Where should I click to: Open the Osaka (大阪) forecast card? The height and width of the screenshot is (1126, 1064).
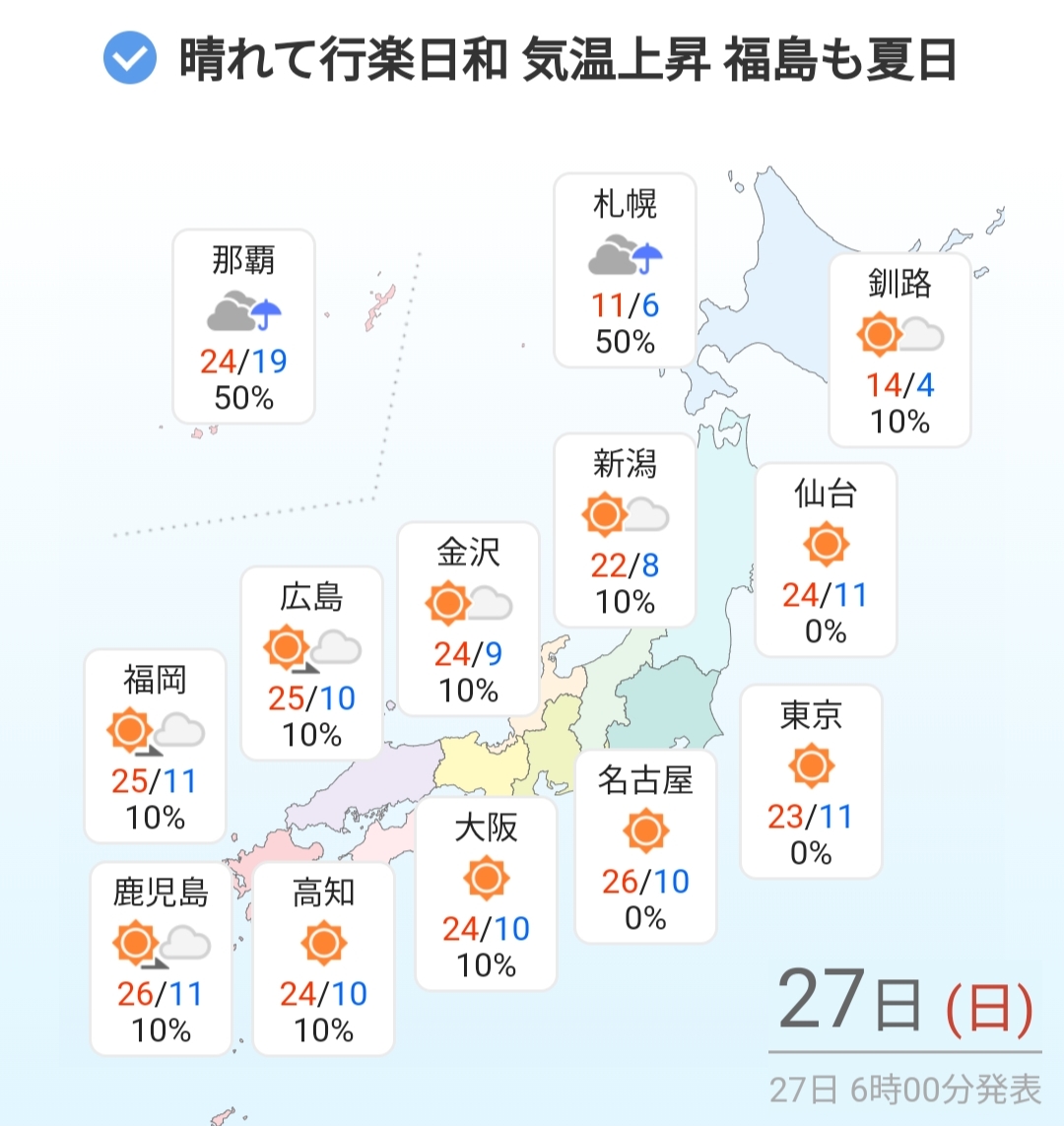pyautogui.click(x=486, y=894)
